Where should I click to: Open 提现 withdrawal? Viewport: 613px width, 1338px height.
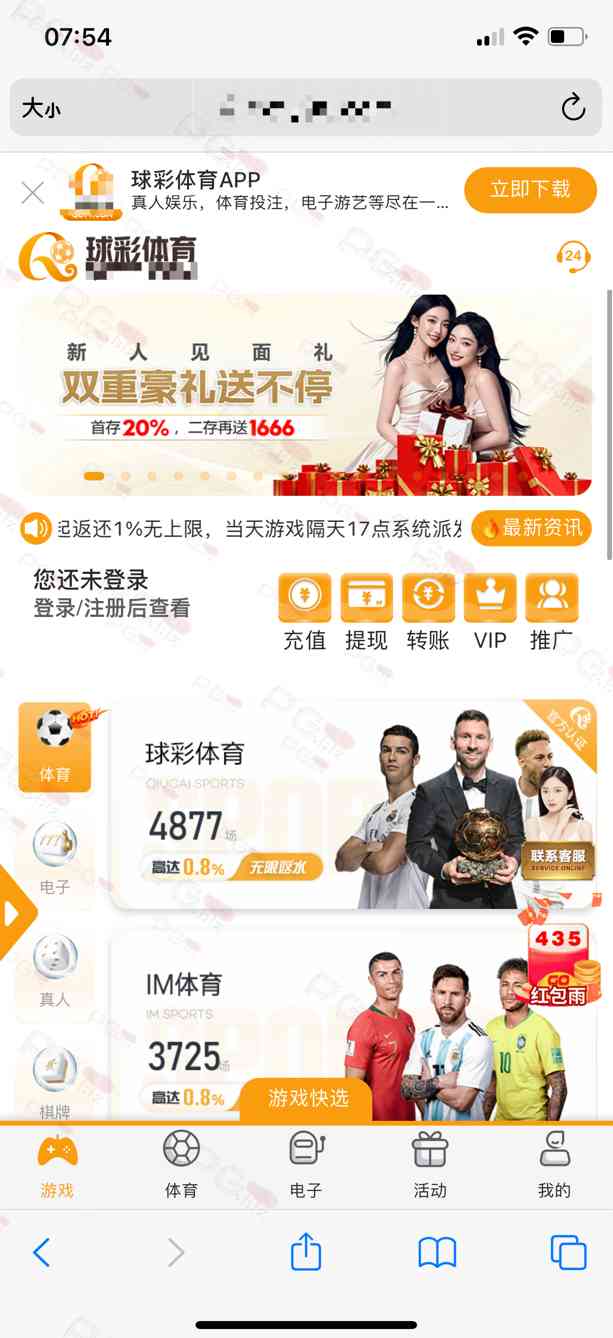[x=366, y=612]
